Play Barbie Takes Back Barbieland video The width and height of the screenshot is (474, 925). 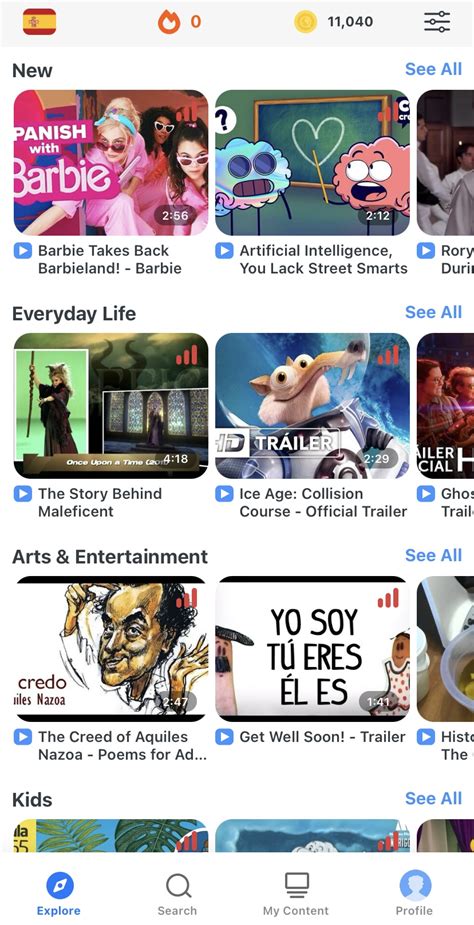(x=111, y=163)
